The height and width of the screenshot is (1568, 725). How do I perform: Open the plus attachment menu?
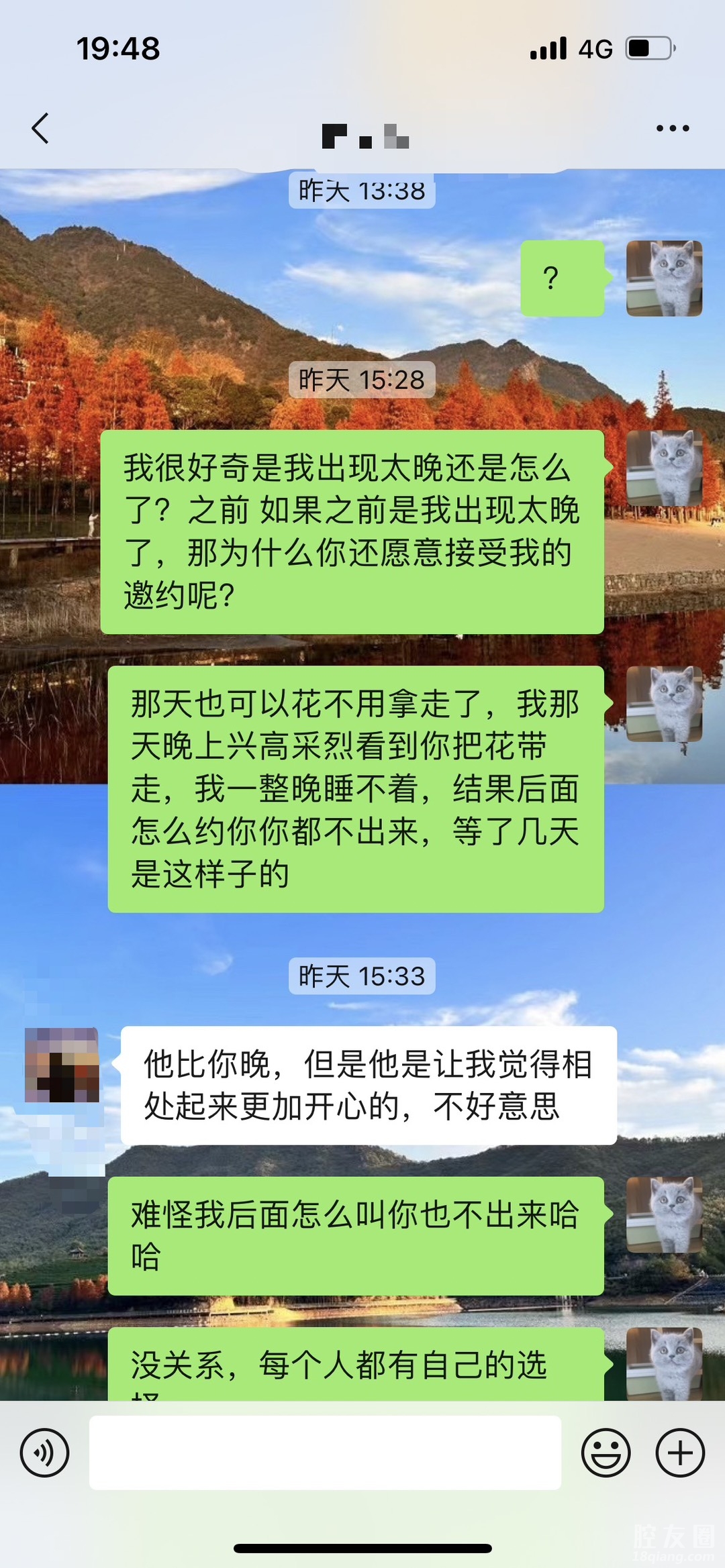(x=679, y=1453)
